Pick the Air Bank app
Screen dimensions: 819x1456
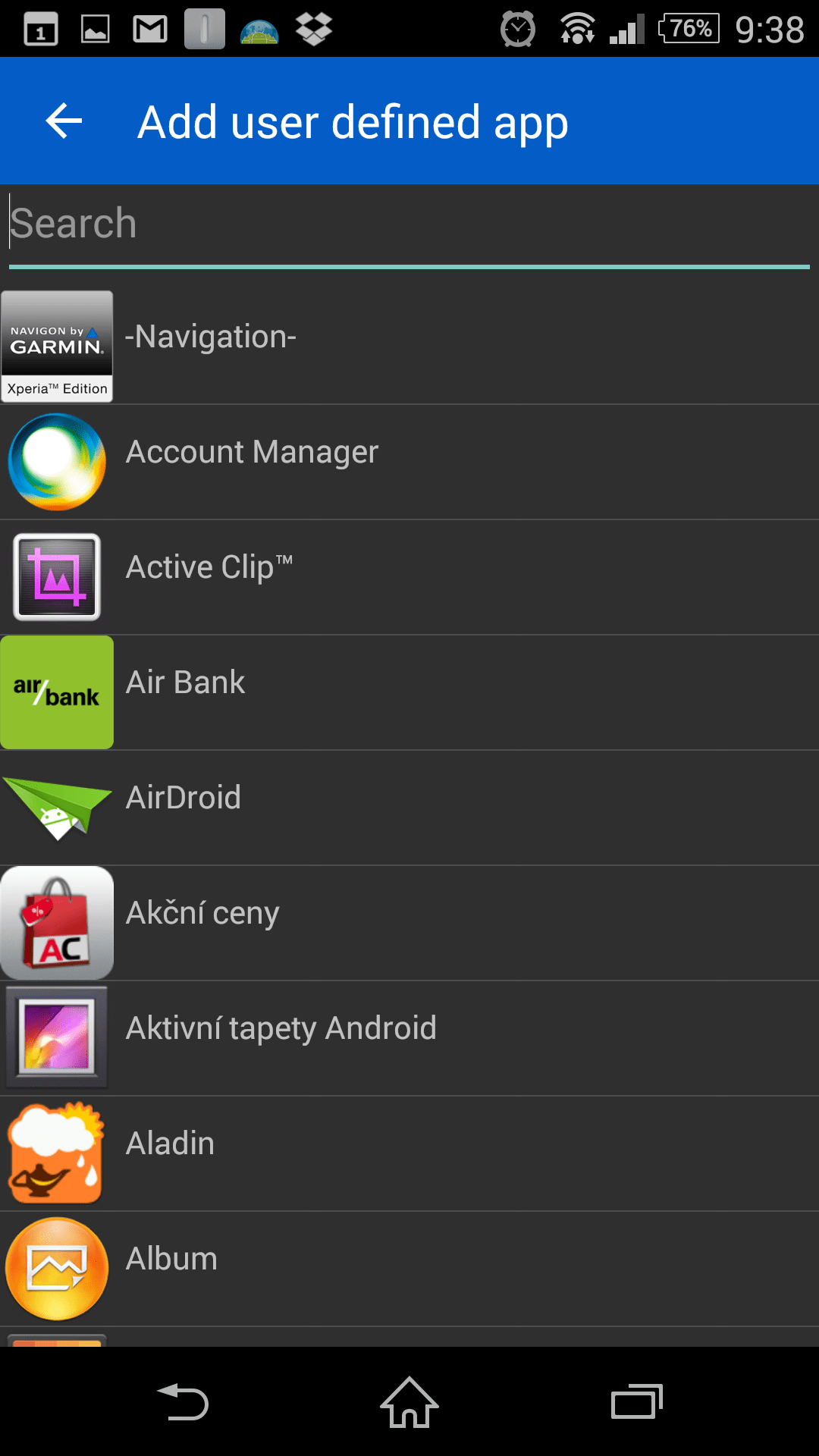tap(409, 692)
